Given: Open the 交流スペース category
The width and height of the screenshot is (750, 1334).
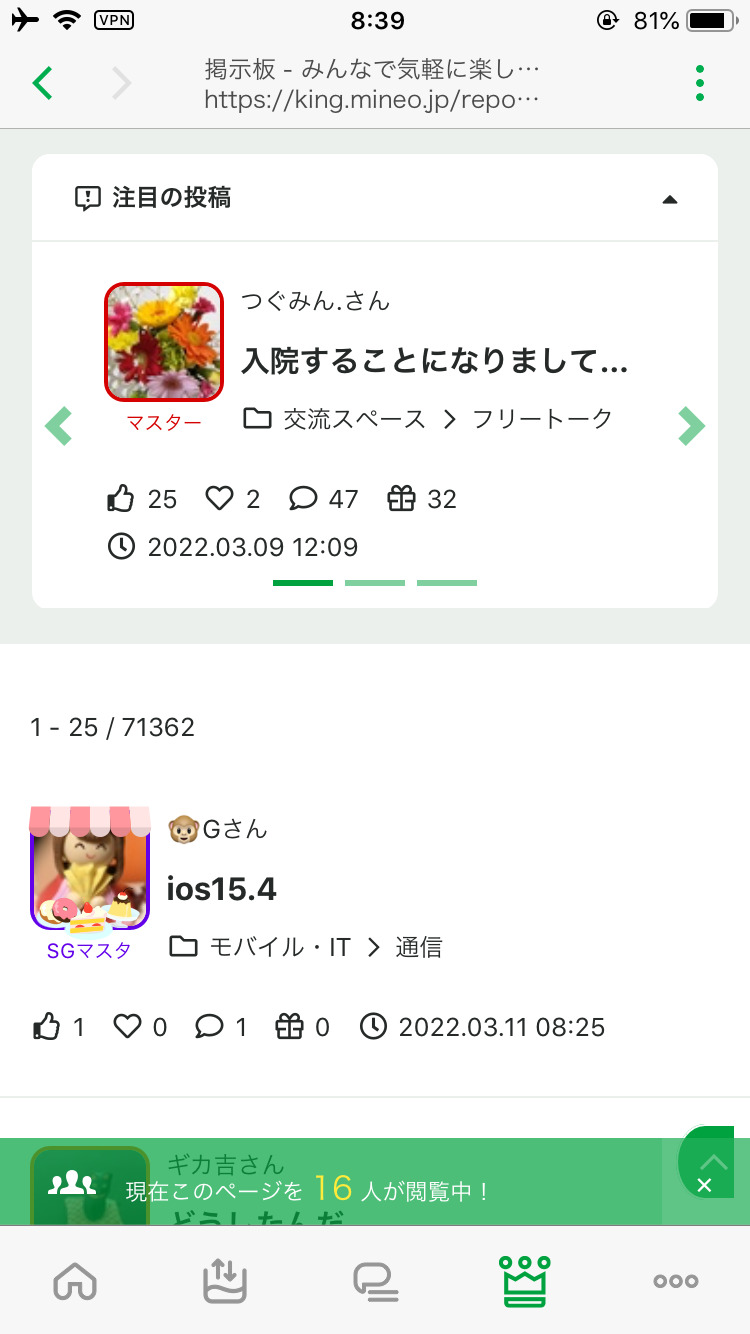Looking at the screenshot, I should (354, 419).
